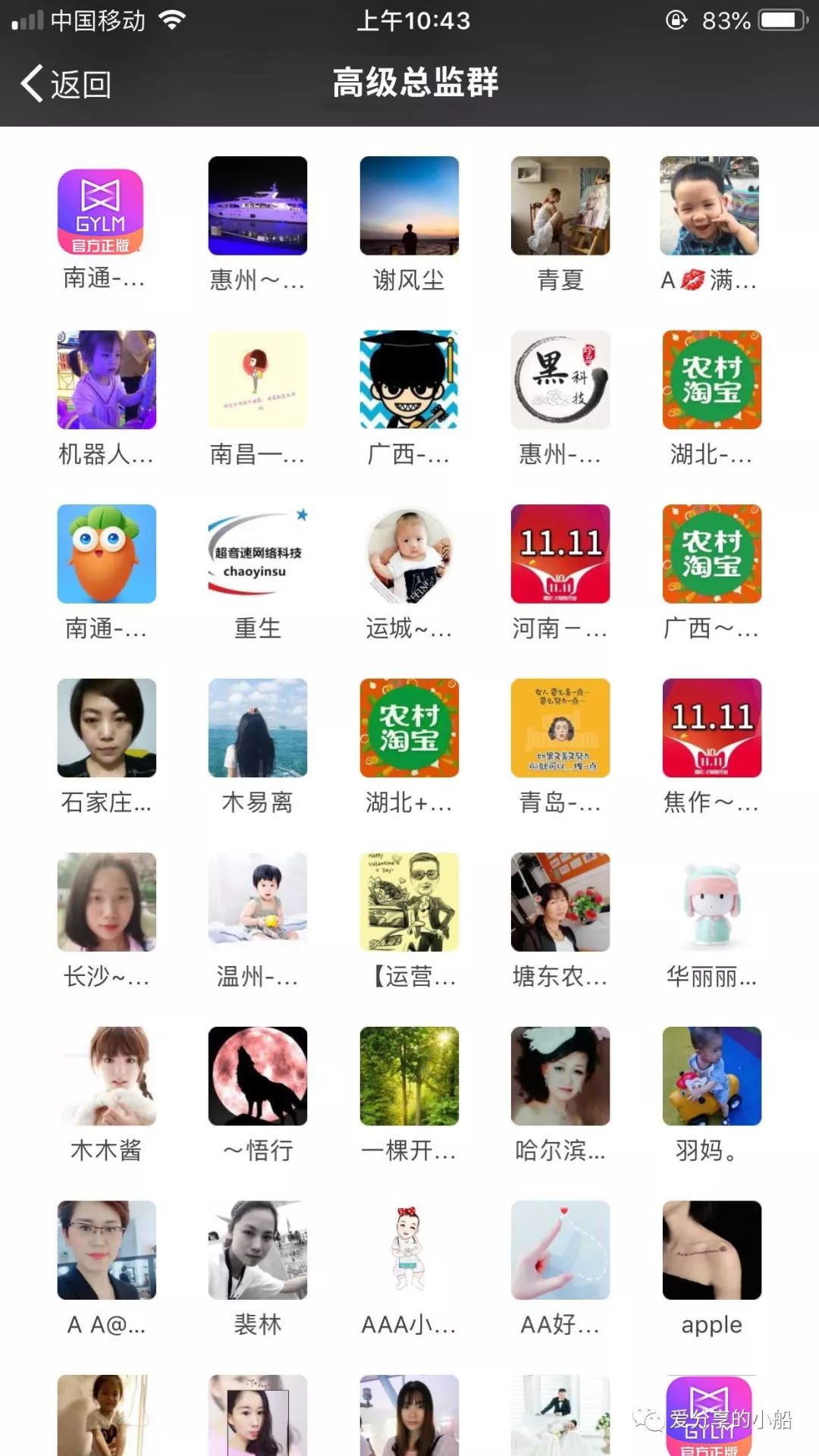Open member 重生 with the chaoyinsu avatar

pos(258,554)
